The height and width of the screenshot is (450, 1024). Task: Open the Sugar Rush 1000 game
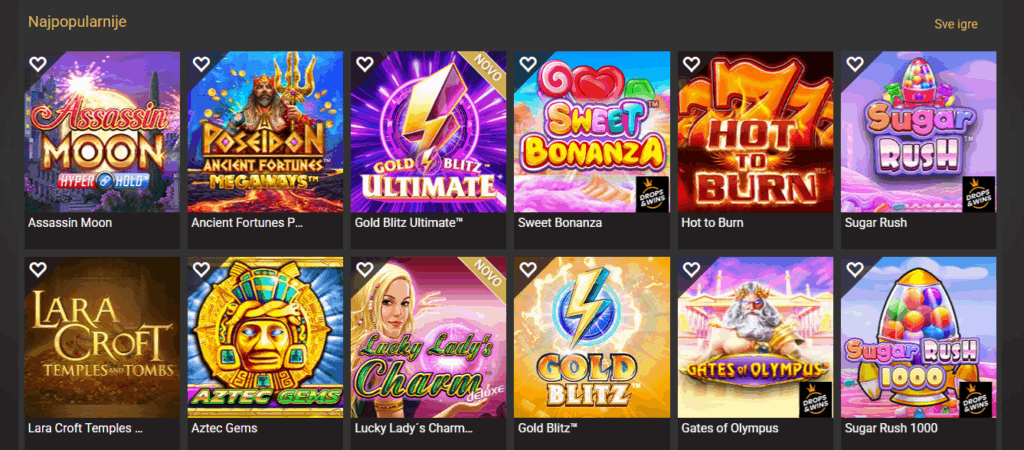(x=919, y=340)
